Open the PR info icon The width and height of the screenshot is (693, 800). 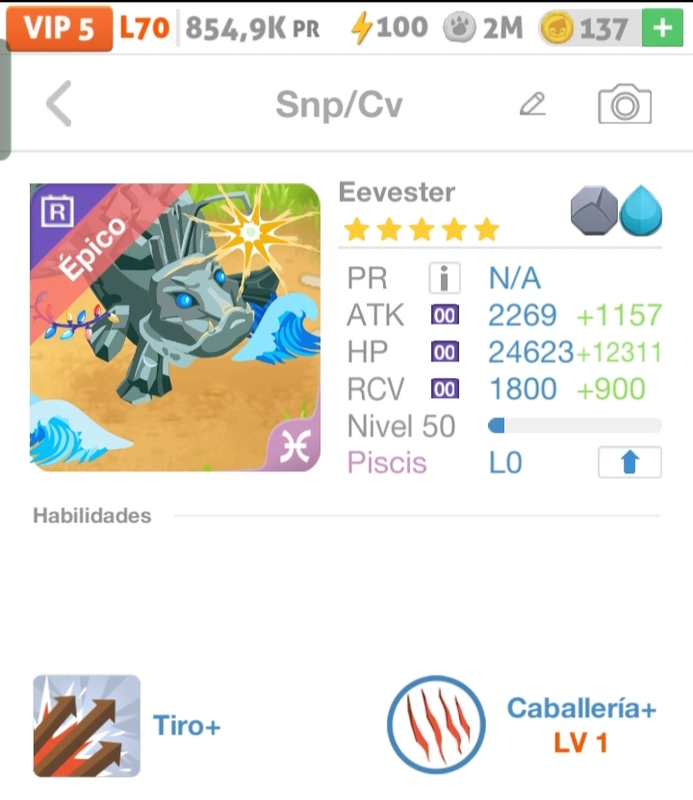point(443,278)
